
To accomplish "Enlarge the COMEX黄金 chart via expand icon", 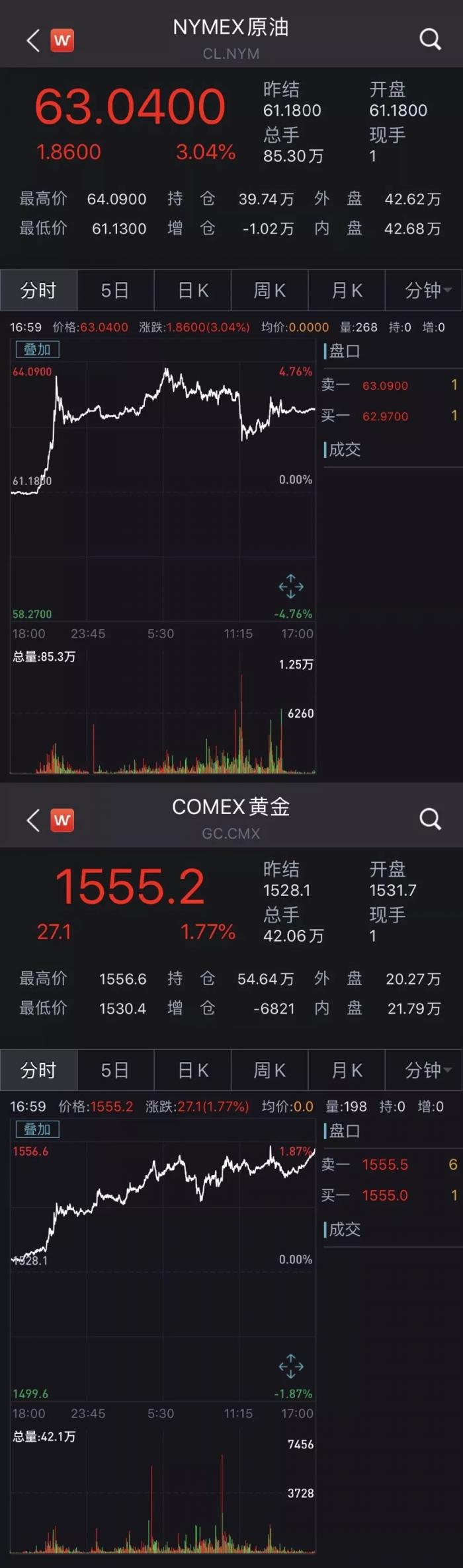I will coord(291,1366).
